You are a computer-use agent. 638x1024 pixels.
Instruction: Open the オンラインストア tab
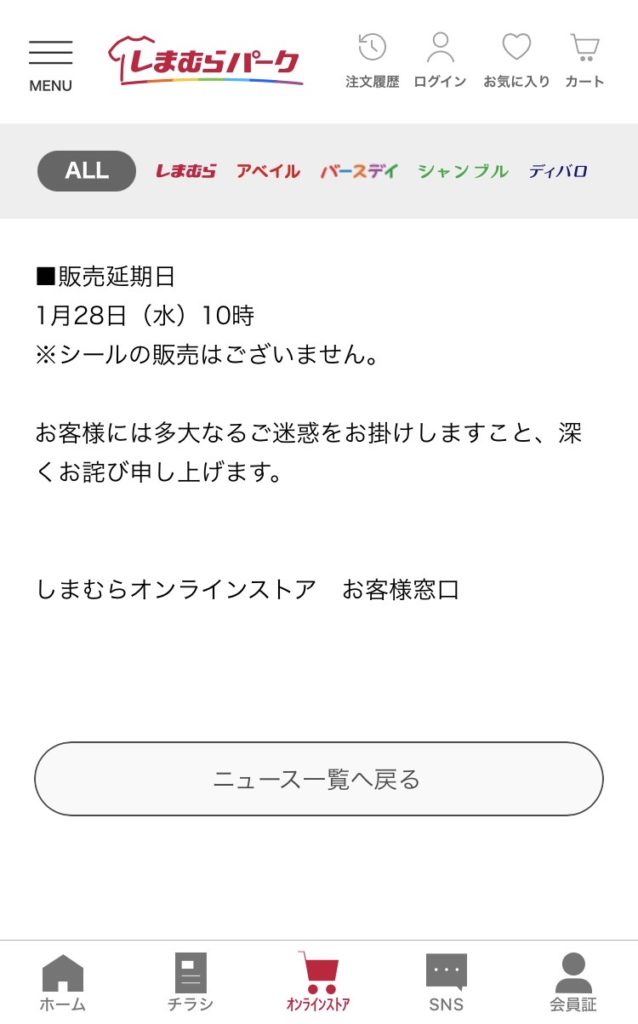(318, 982)
